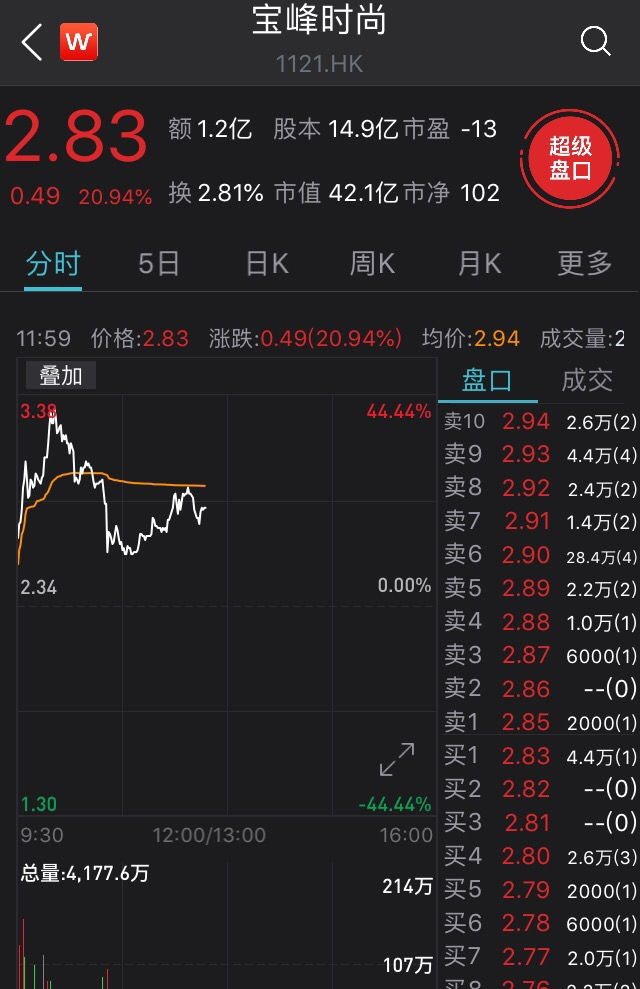This screenshot has height=989, width=640.
Task: Go back with the arrow icon
Action: tap(31, 43)
